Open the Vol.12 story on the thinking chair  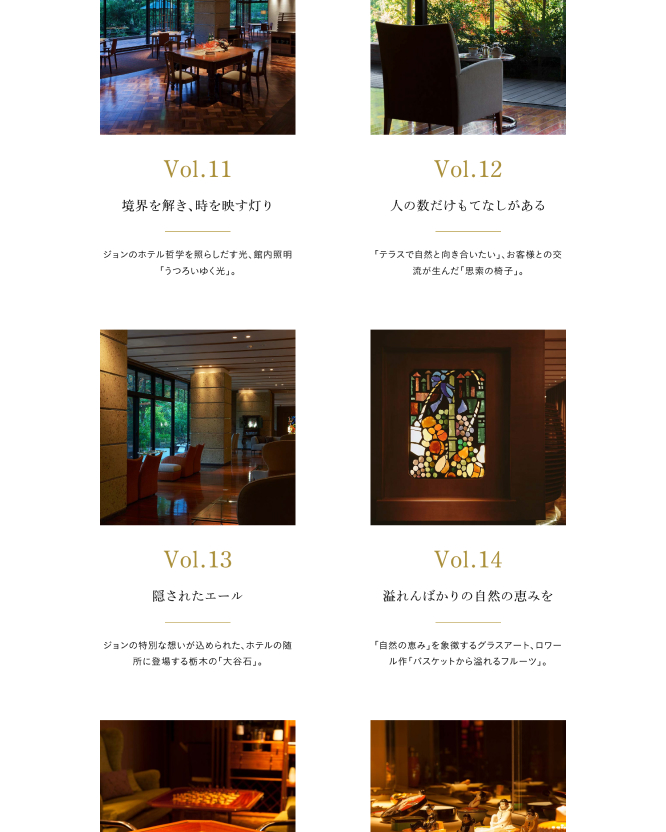pos(468,205)
